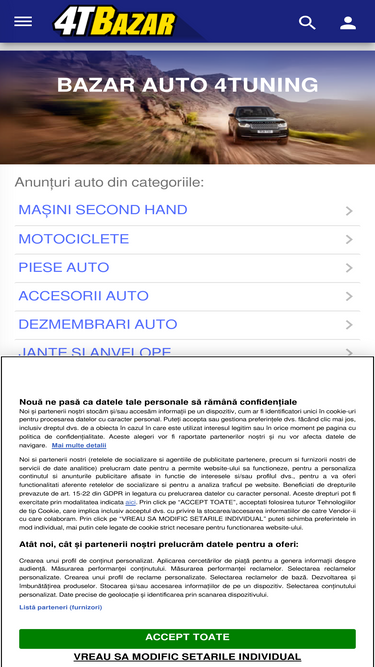This screenshot has width=375, height=667.
Task: Choose VREAU SA MODIFIC SETARILE INDIVIDUAL
Action: (x=188, y=657)
